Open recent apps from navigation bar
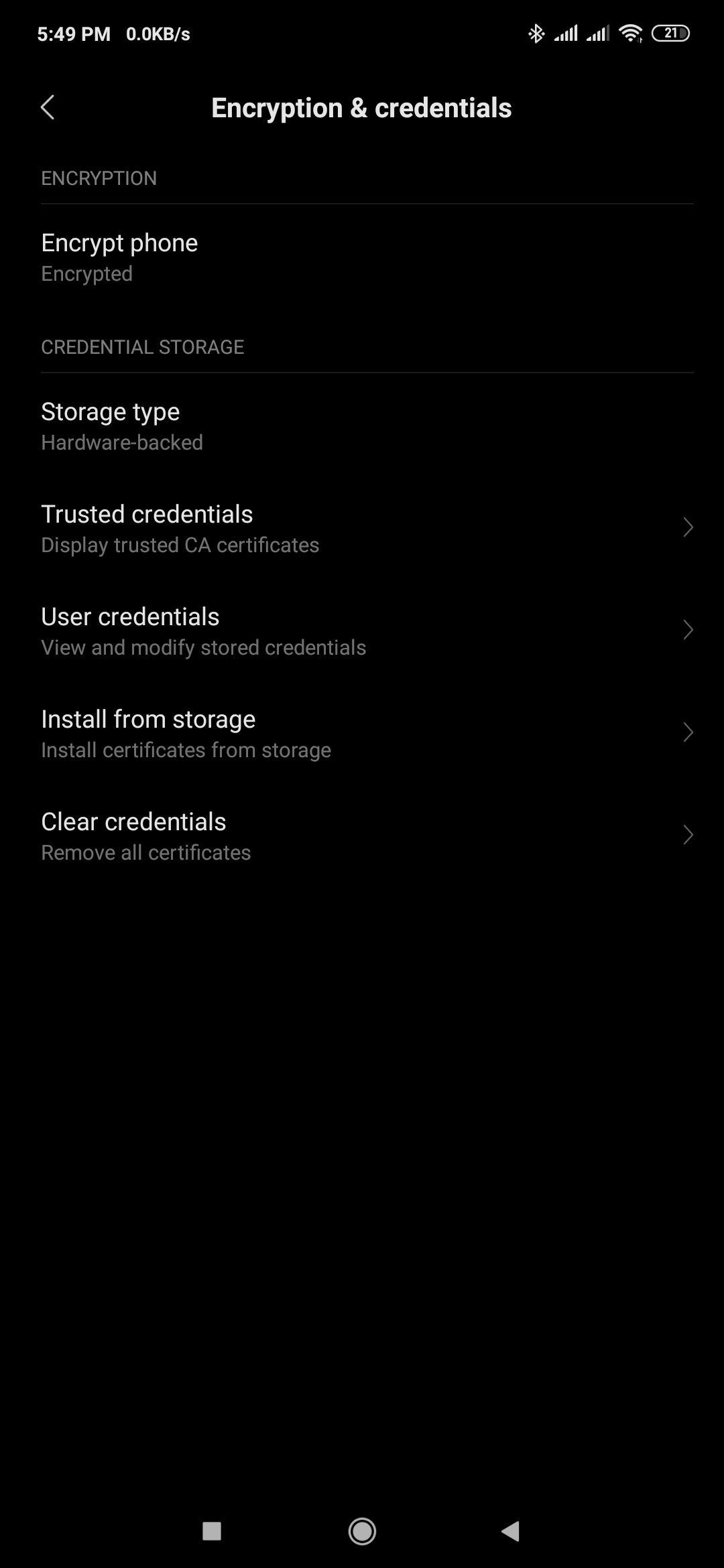Image resolution: width=724 pixels, height=1568 pixels. click(x=212, y=1530)
